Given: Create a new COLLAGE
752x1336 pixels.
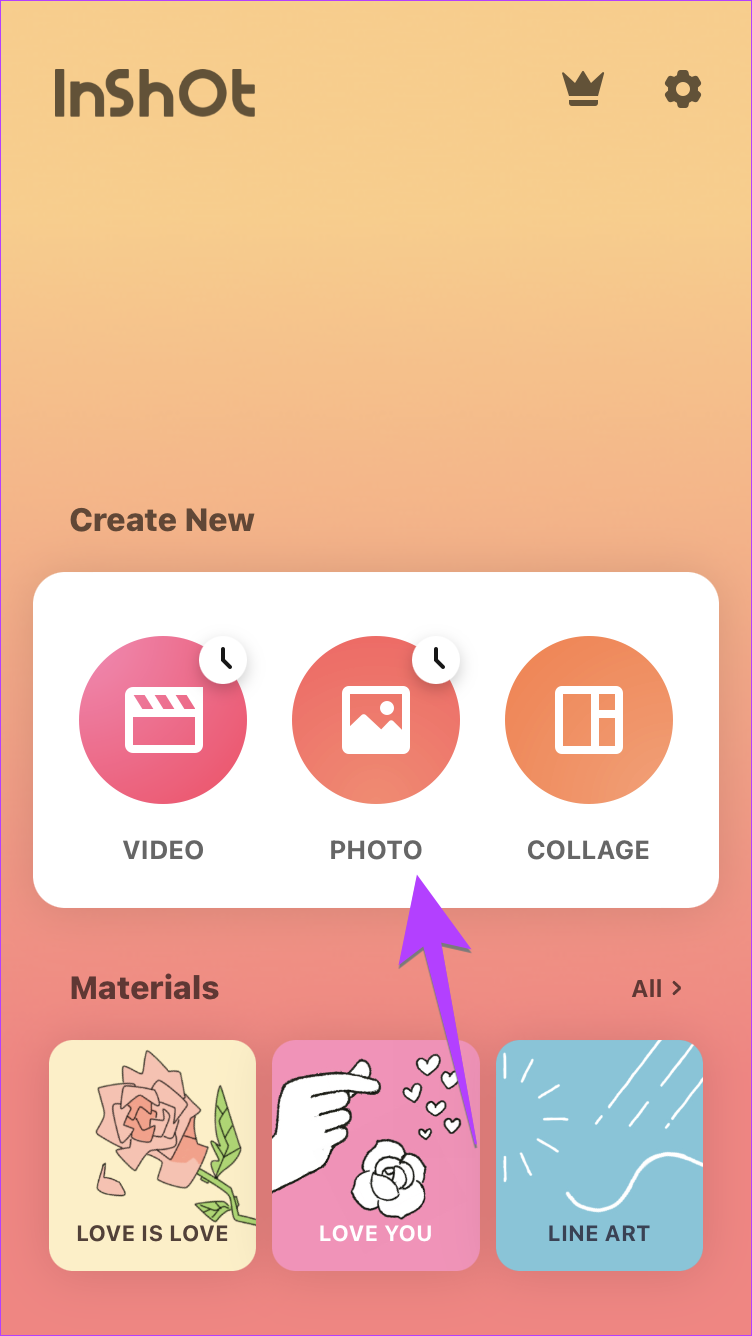Looking at the screenshot, I should click(x=589, y=720).
